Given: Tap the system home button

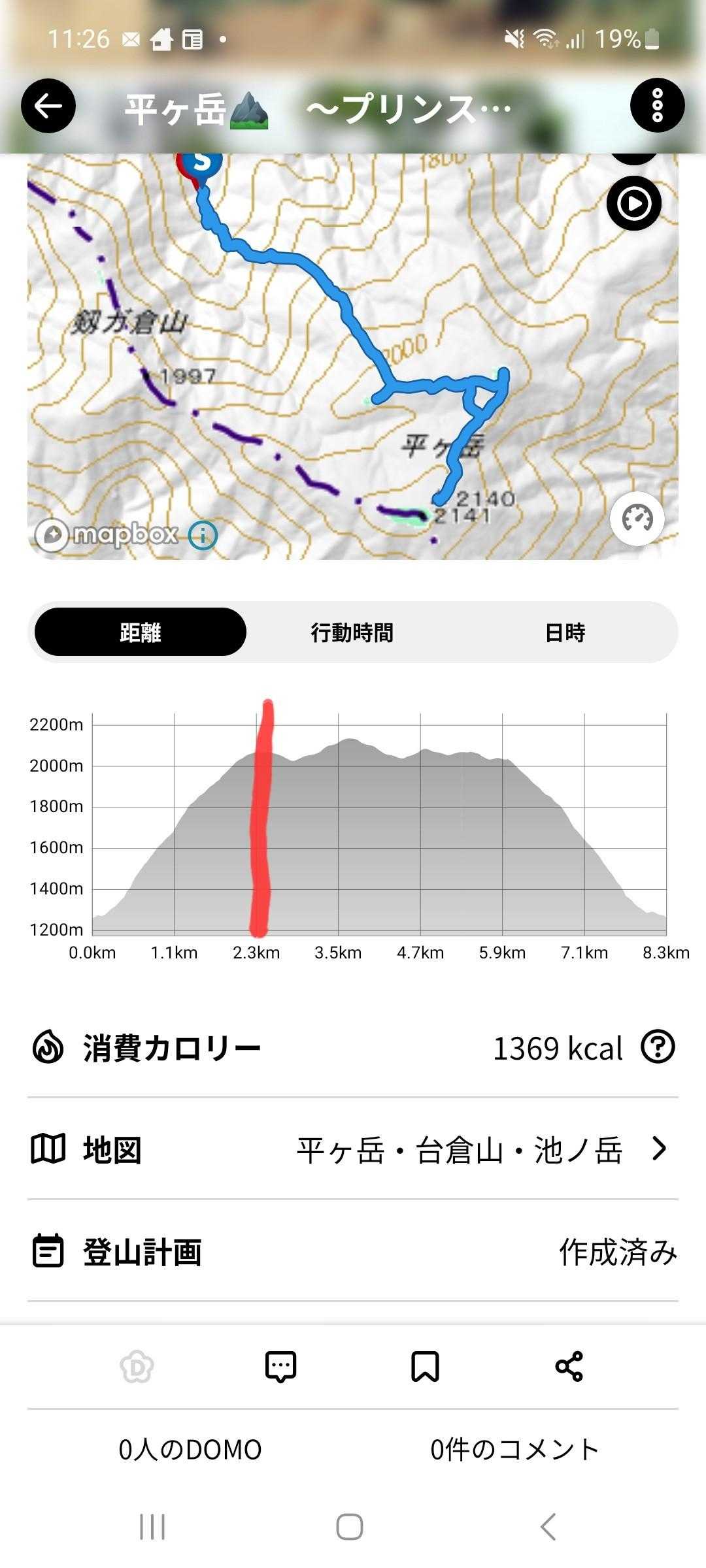Looking at the screenshot, I should tap(350, 1527).
